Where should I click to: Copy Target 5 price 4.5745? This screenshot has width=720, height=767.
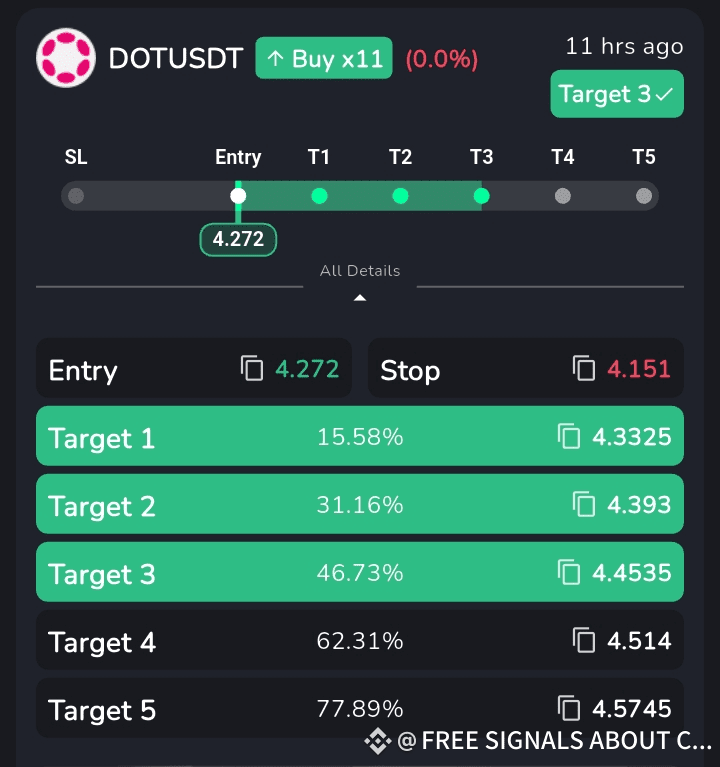(x=569, y=709)
